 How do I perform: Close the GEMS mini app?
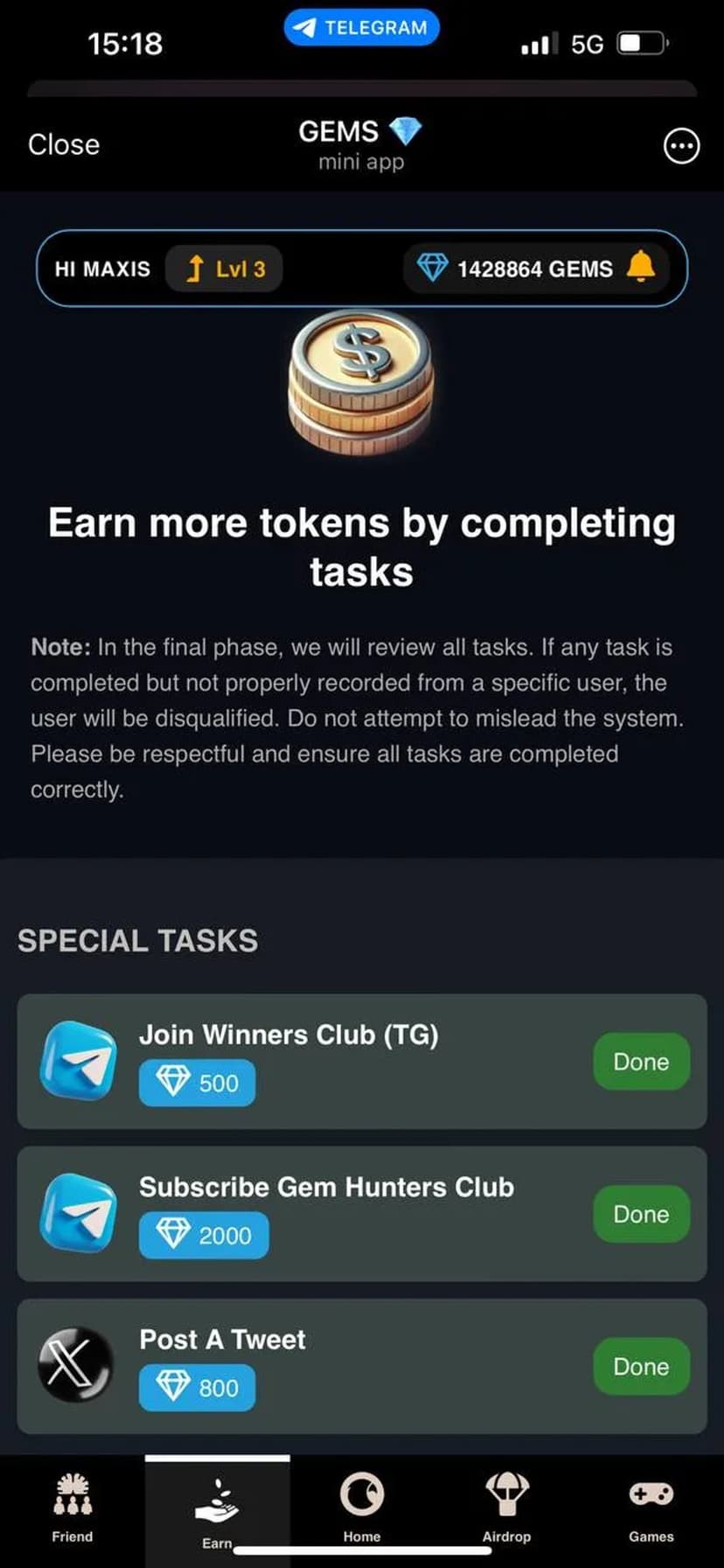tap(64, 144)
